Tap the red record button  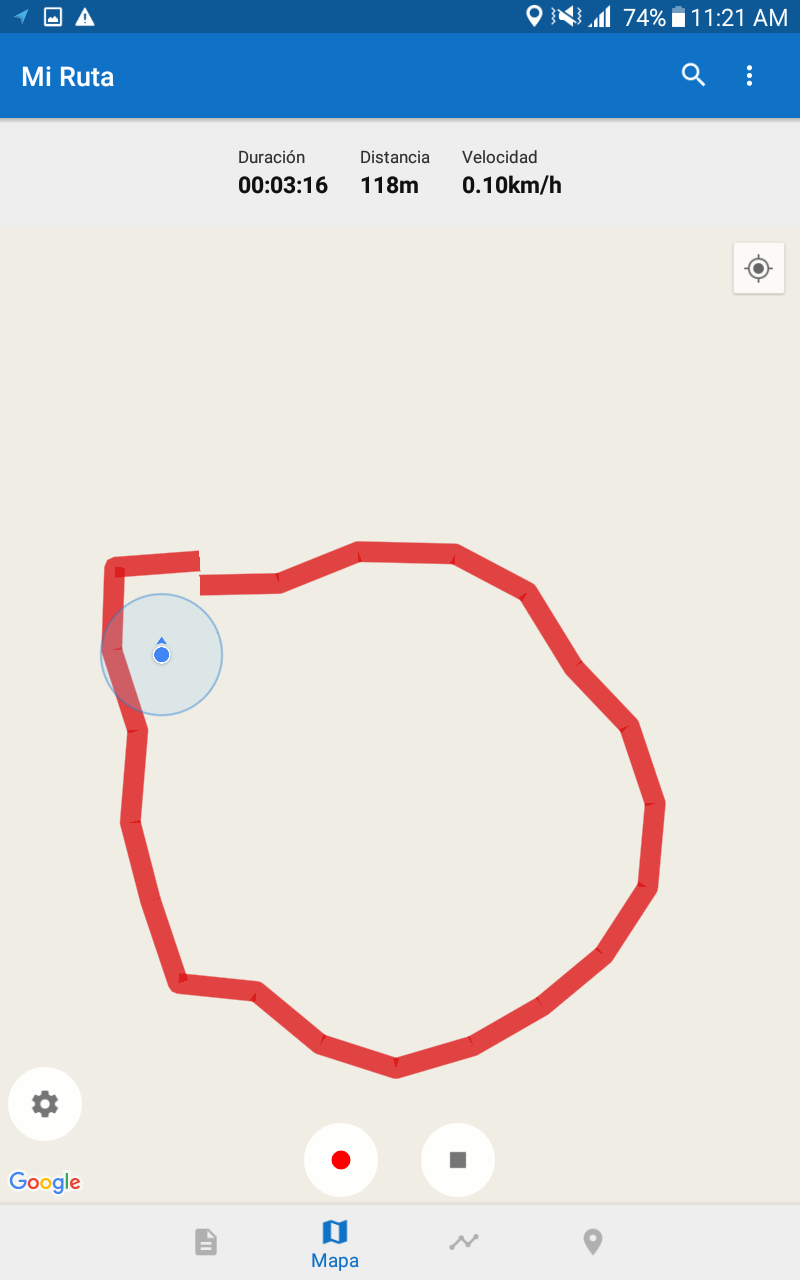point(341,1160)
